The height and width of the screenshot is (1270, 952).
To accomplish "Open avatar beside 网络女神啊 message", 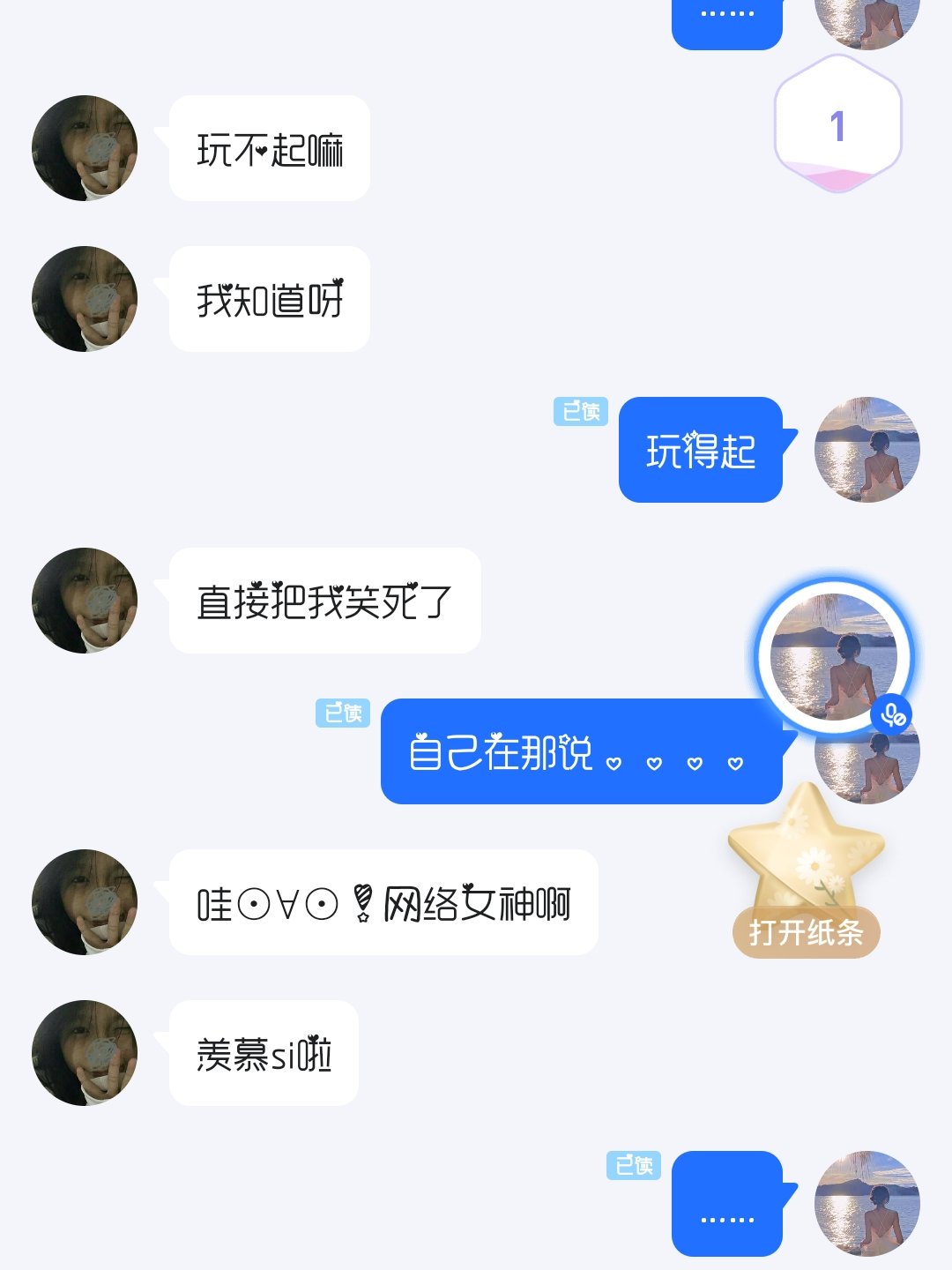I will point(85,902).
